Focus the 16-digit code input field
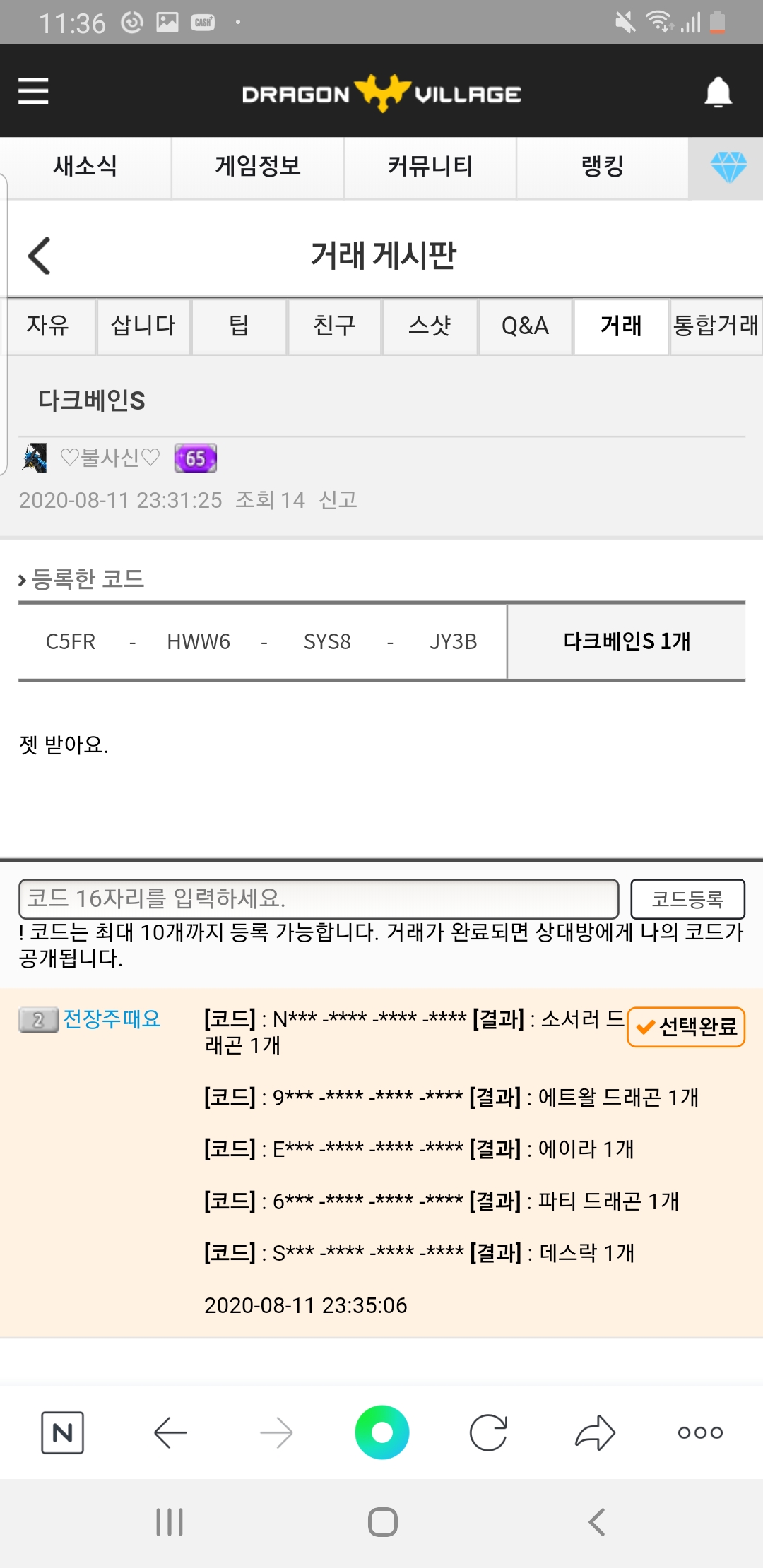 [x=318, y=898]
